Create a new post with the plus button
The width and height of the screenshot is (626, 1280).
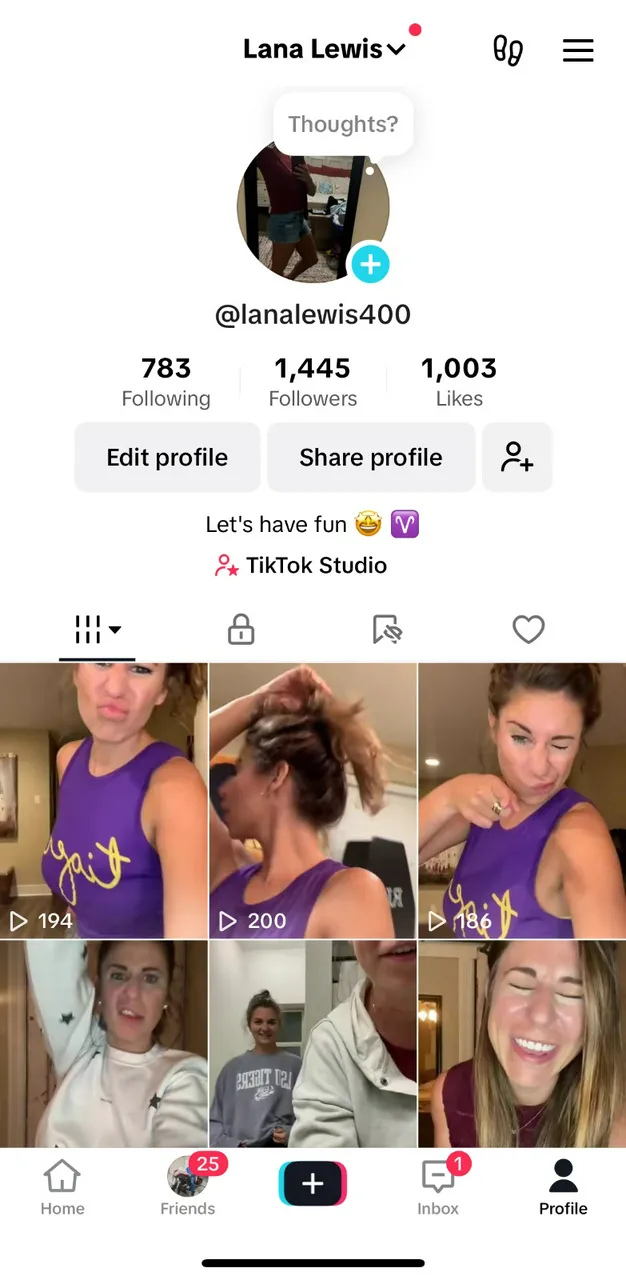click(x=313, y=1184)
